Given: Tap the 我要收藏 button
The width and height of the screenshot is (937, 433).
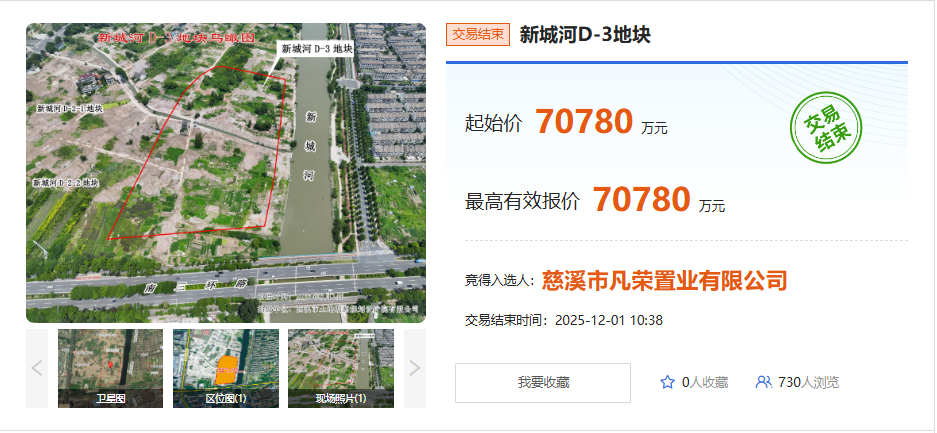Looking at the screenshot, I should click(542, 383).
